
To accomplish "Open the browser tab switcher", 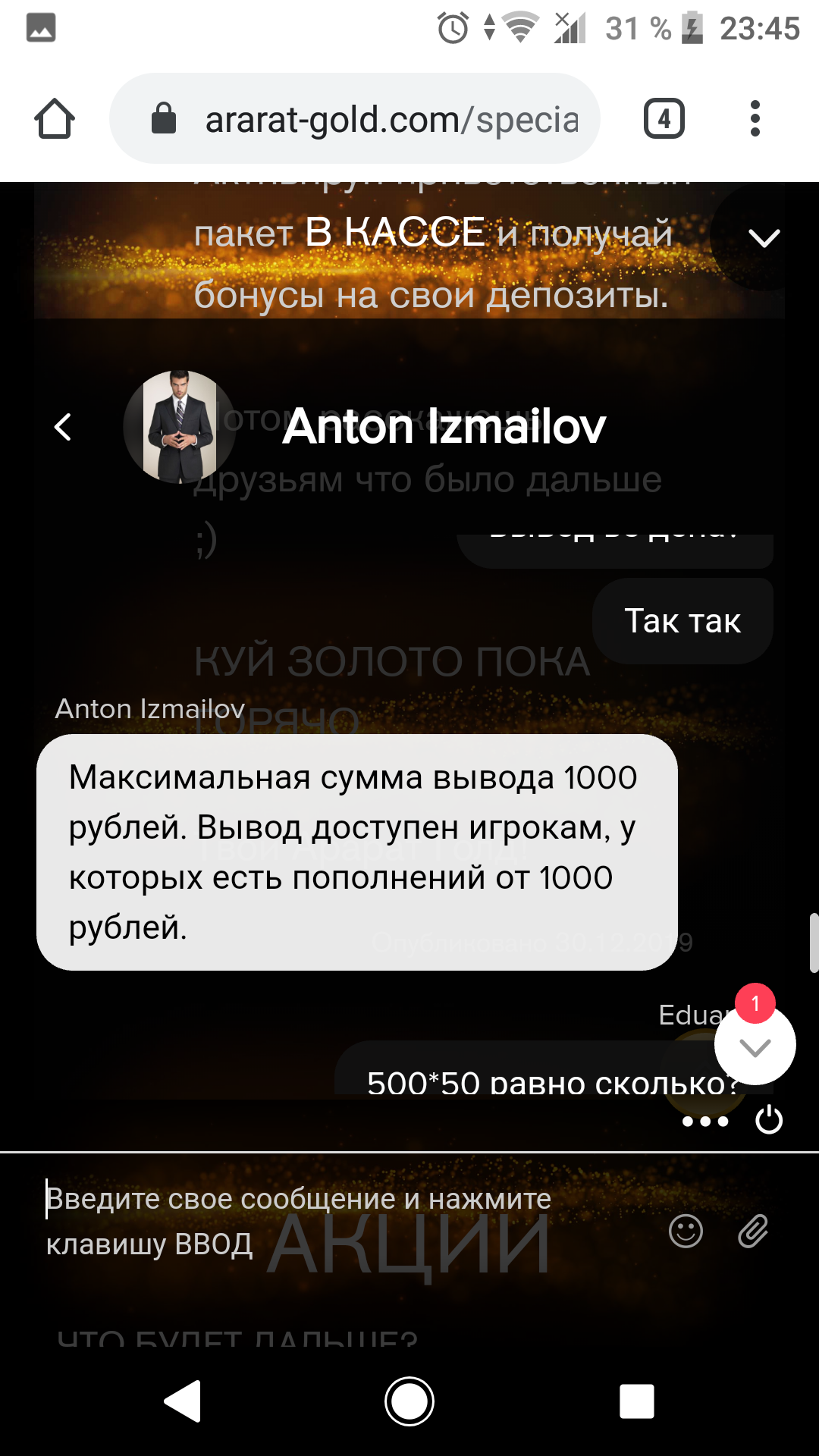I will 664,119.
